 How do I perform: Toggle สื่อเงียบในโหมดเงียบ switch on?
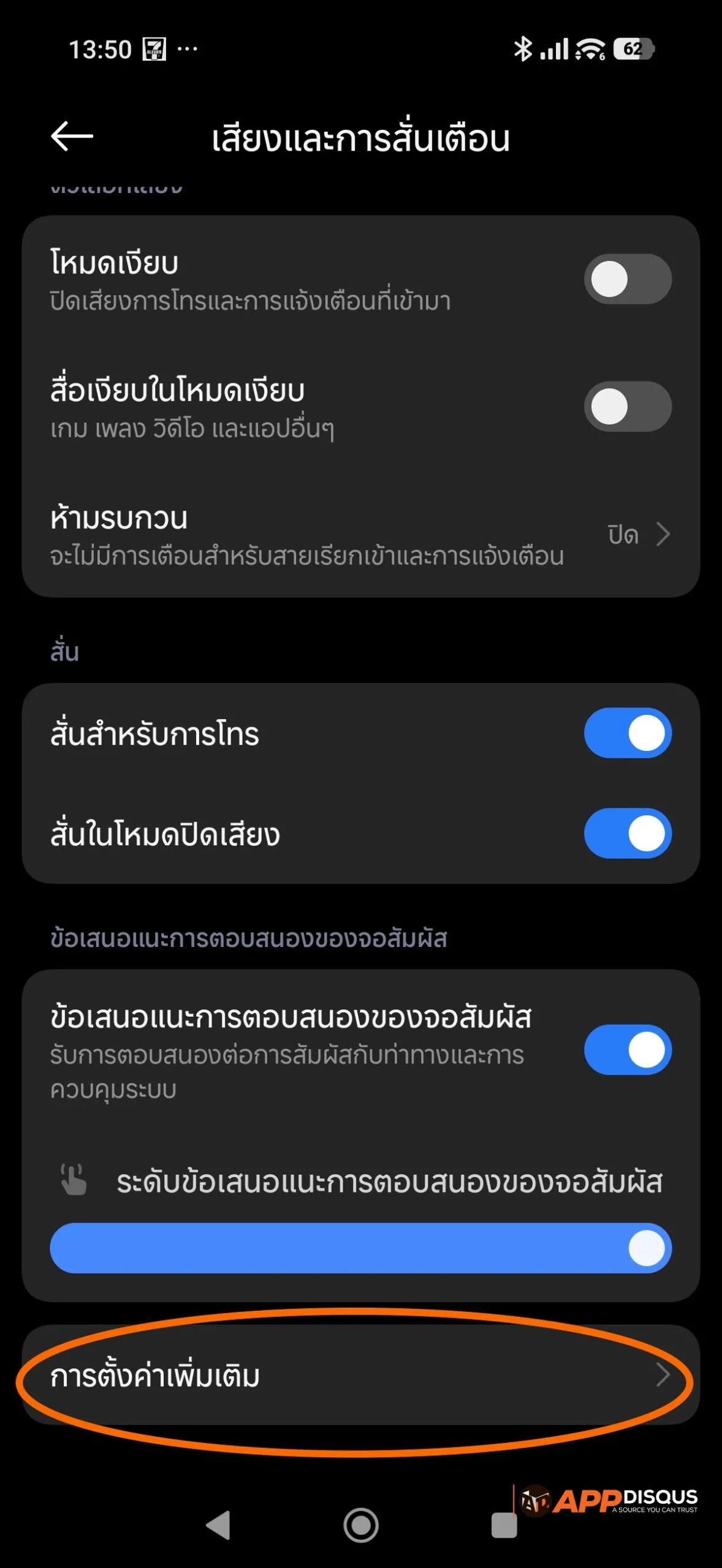pos(627,407)
